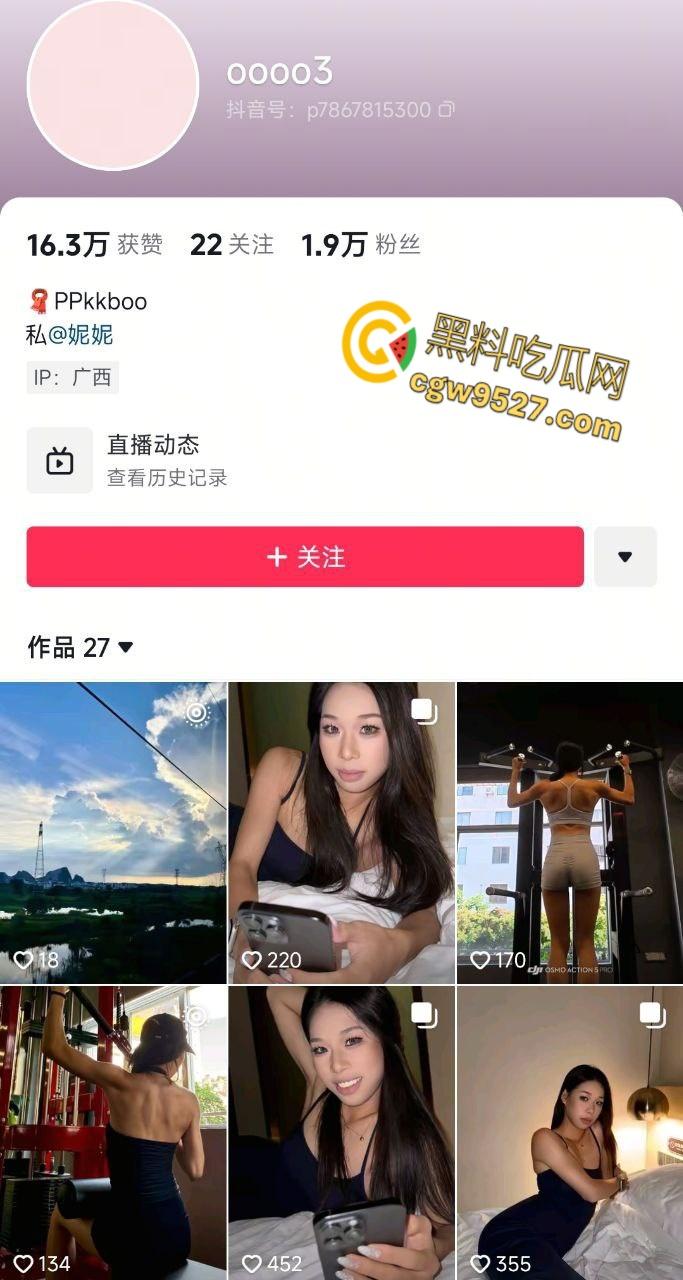Copy the Douyin ID p7867815300
This screenshot has height=1280, width=683.
pyautogui.click(x=446, y=110)
